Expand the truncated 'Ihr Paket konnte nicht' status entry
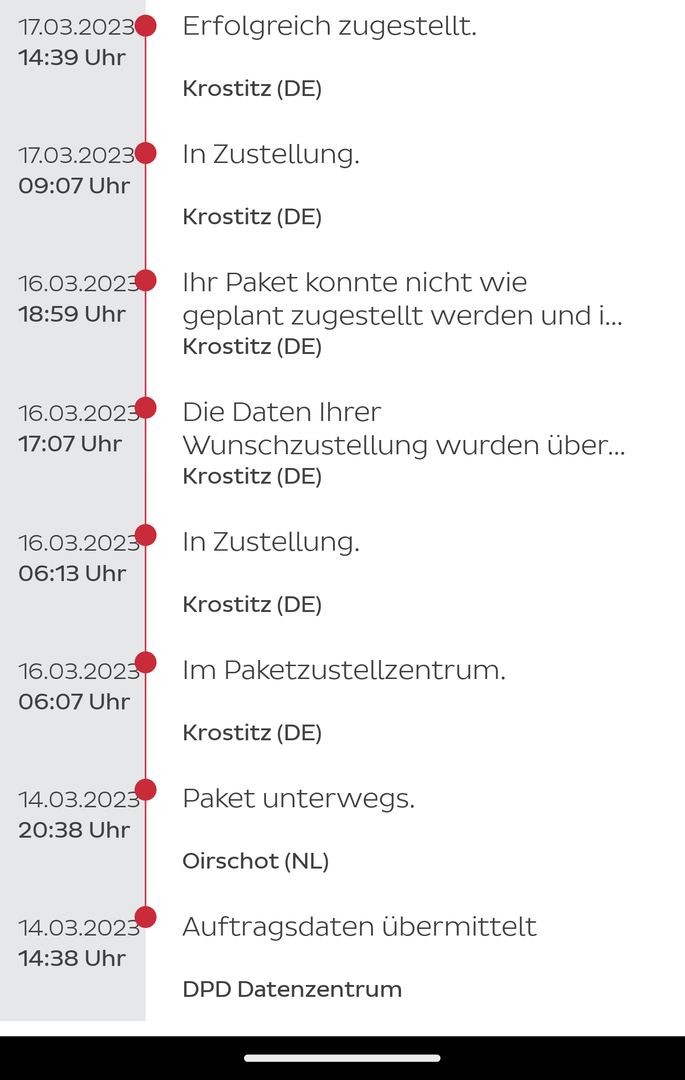685x1080 pixels. coord(401,299)
